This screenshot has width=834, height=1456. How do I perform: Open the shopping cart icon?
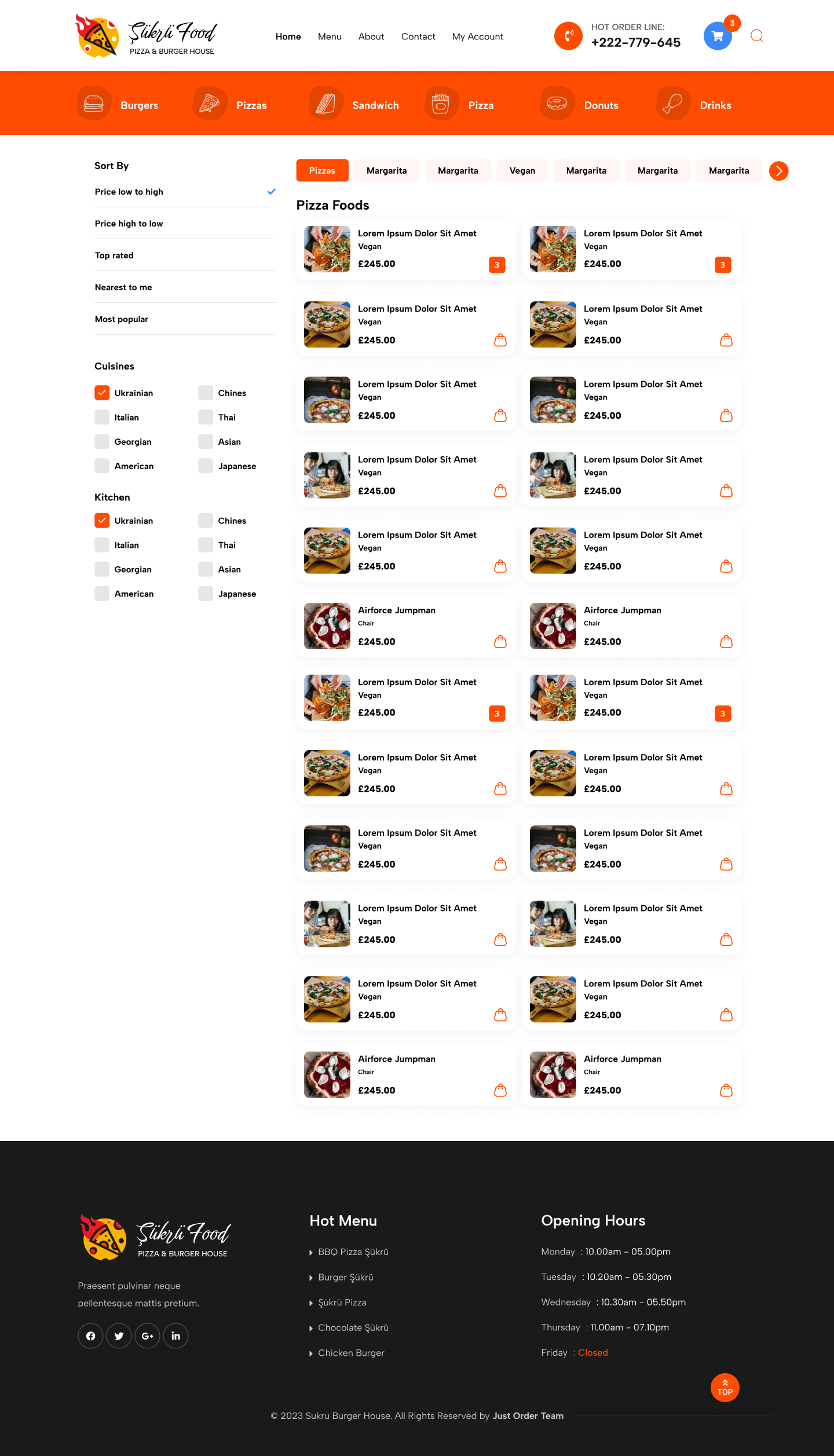(x=718, y=36)
